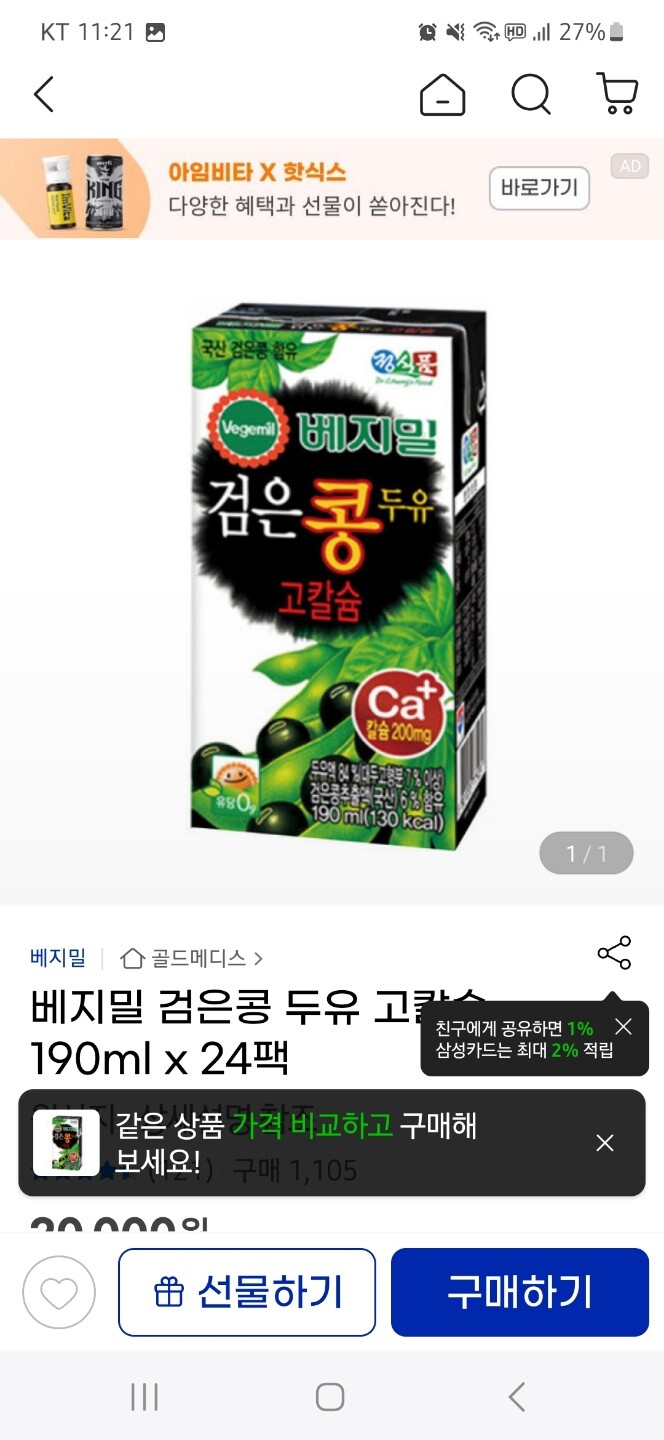Screen dimensions: 664x1440
Task: Tap the 선물하기 button
Action: (x=247, y=1292)
